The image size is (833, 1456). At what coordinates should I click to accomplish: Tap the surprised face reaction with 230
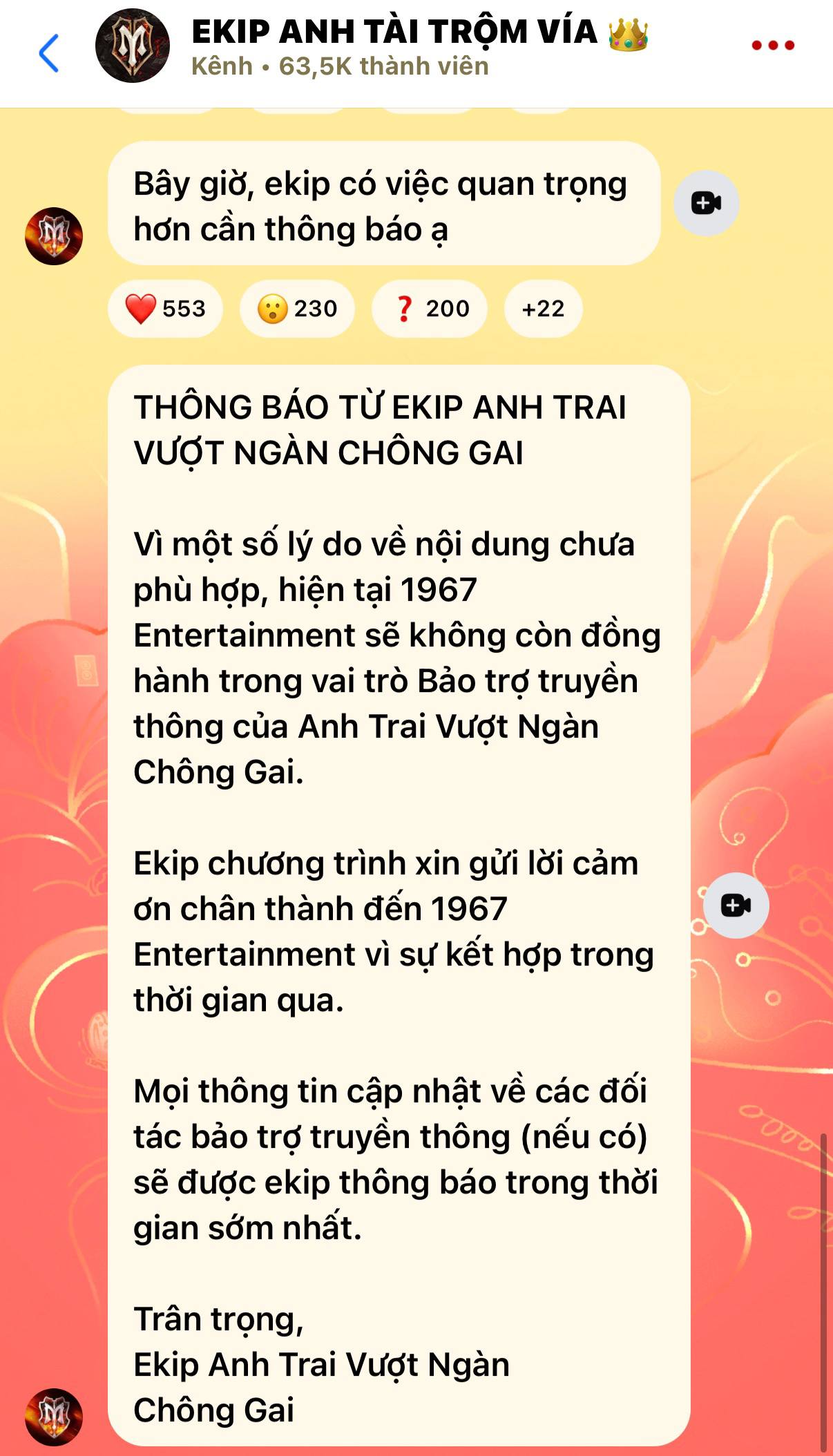[x=297, y=309]
